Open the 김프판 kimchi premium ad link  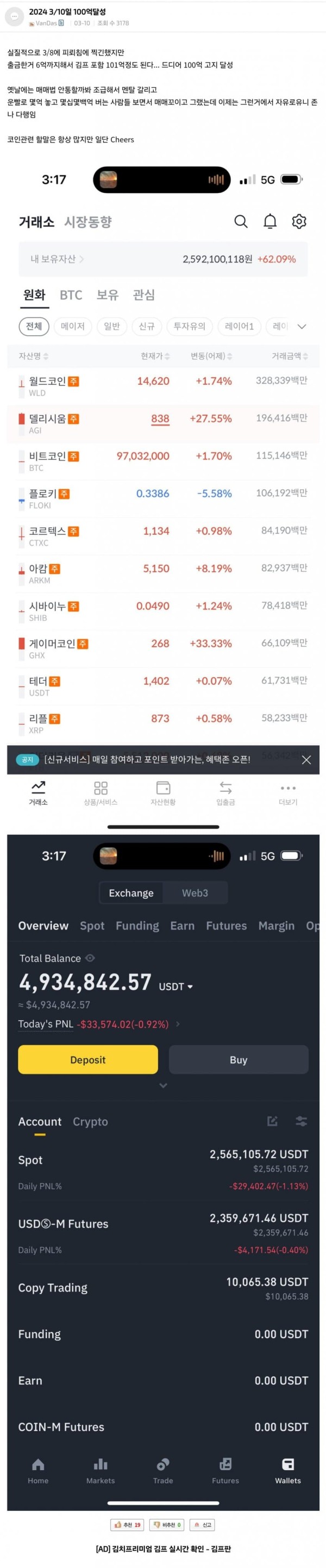tap(163, 1548)
